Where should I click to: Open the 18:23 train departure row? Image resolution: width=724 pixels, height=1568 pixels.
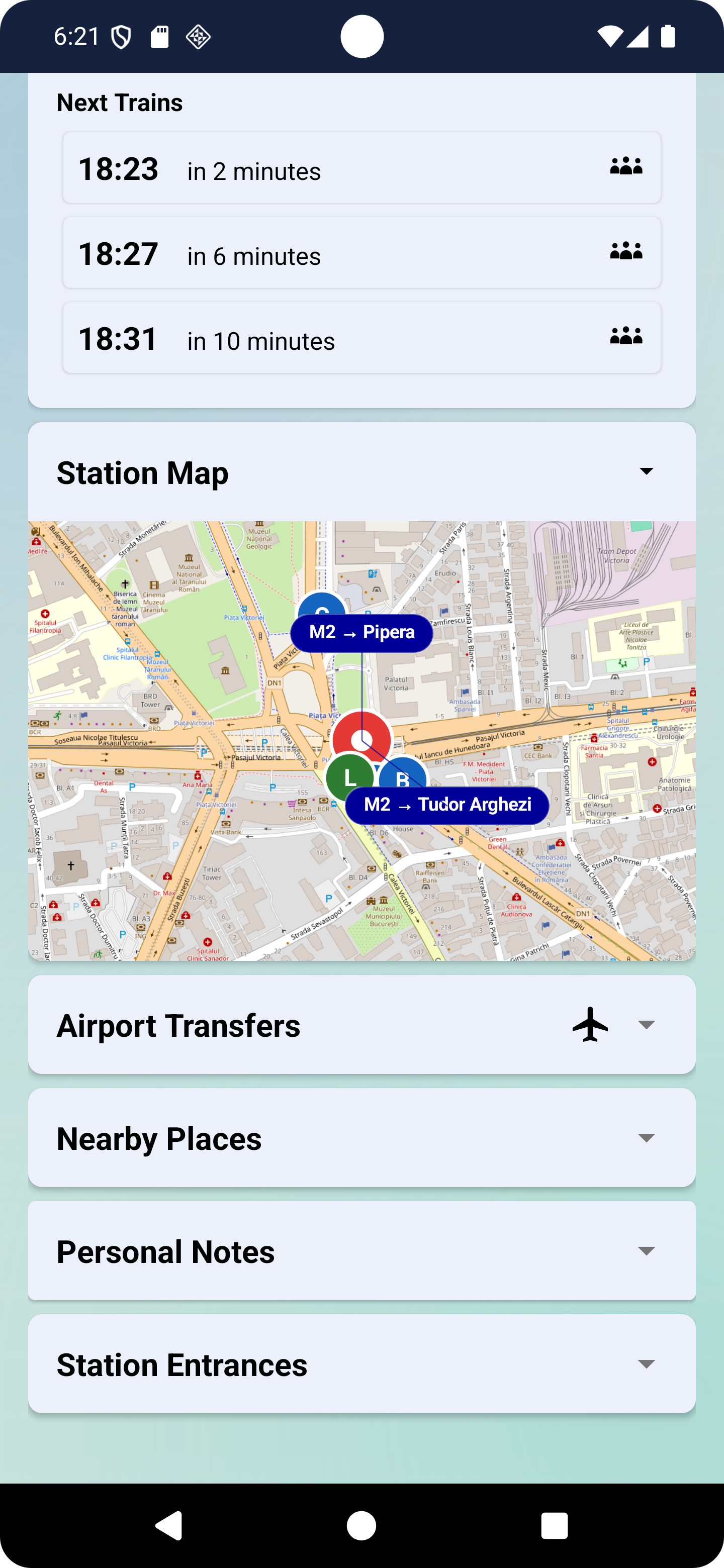coord(361,168)
